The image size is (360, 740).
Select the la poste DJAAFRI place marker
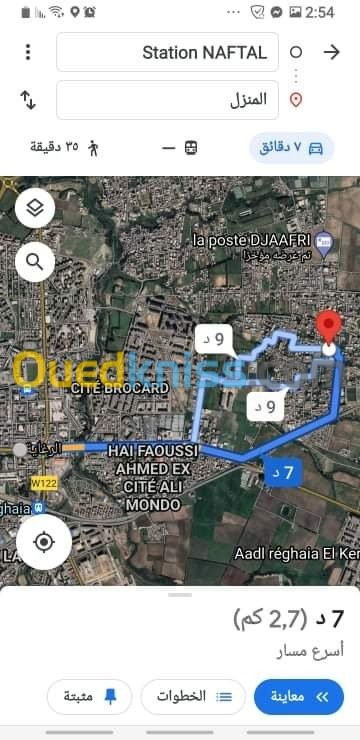324,244
